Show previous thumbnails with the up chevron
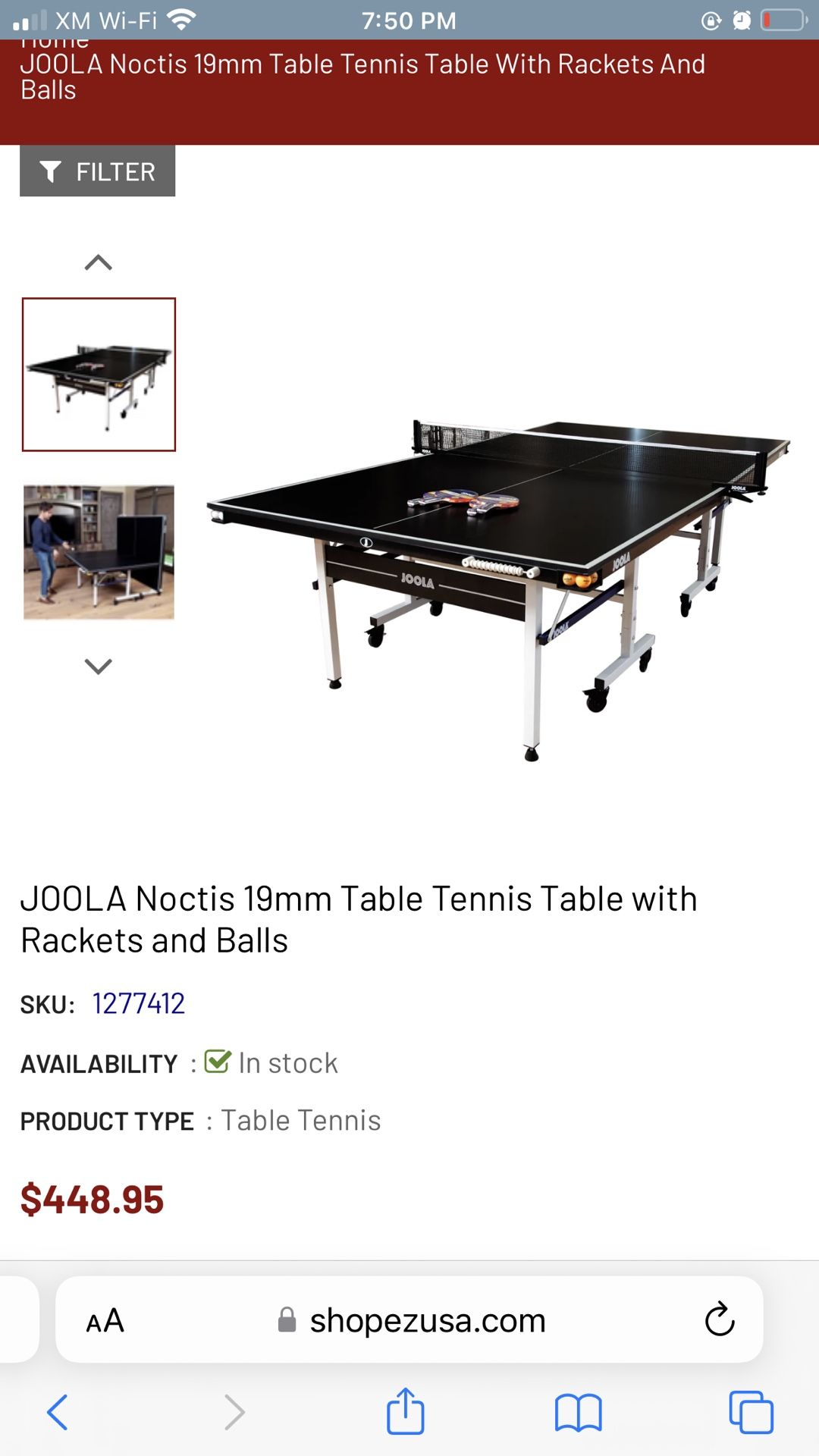Image resolution: width=819 pixels, height=1456 pixels. point(99,263)
